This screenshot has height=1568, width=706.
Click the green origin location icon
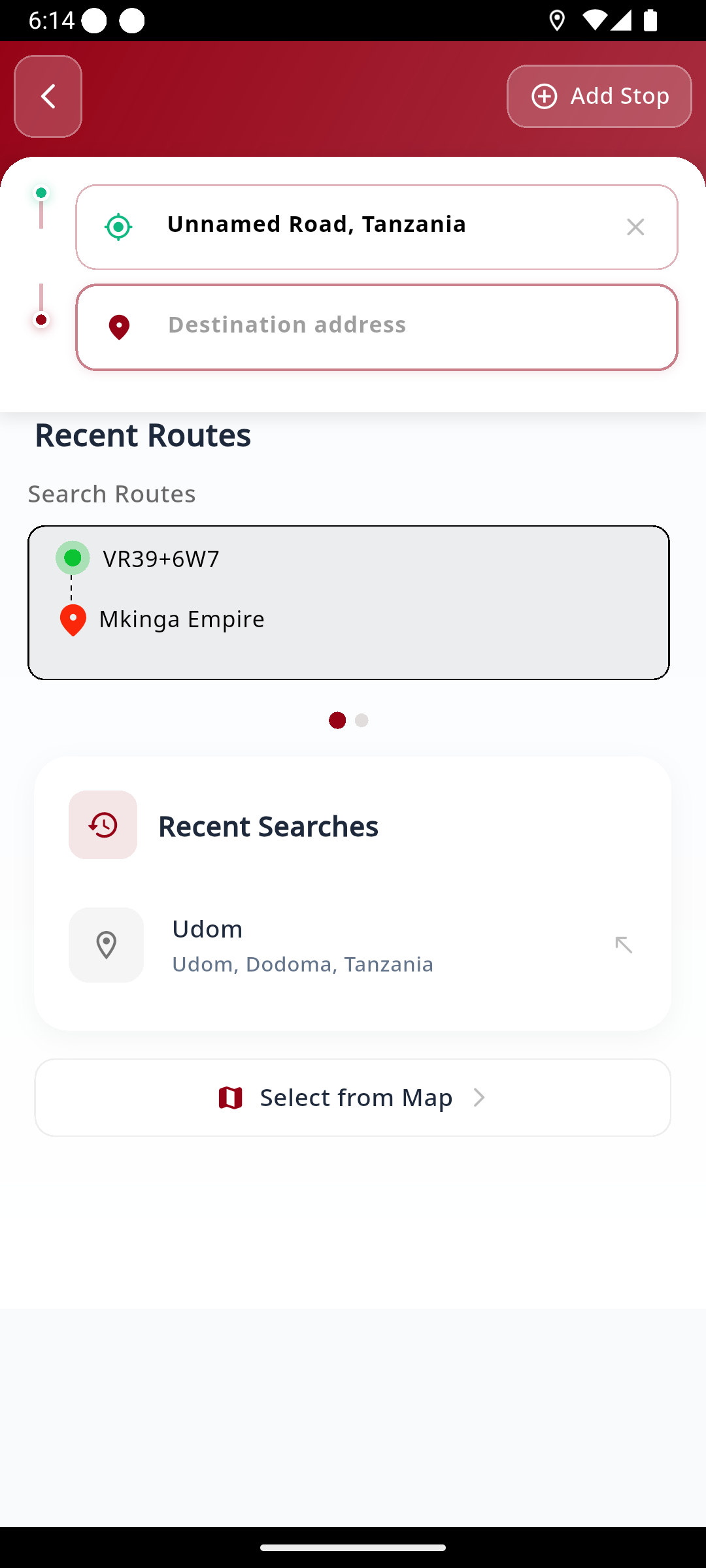[x=118, y=227]
